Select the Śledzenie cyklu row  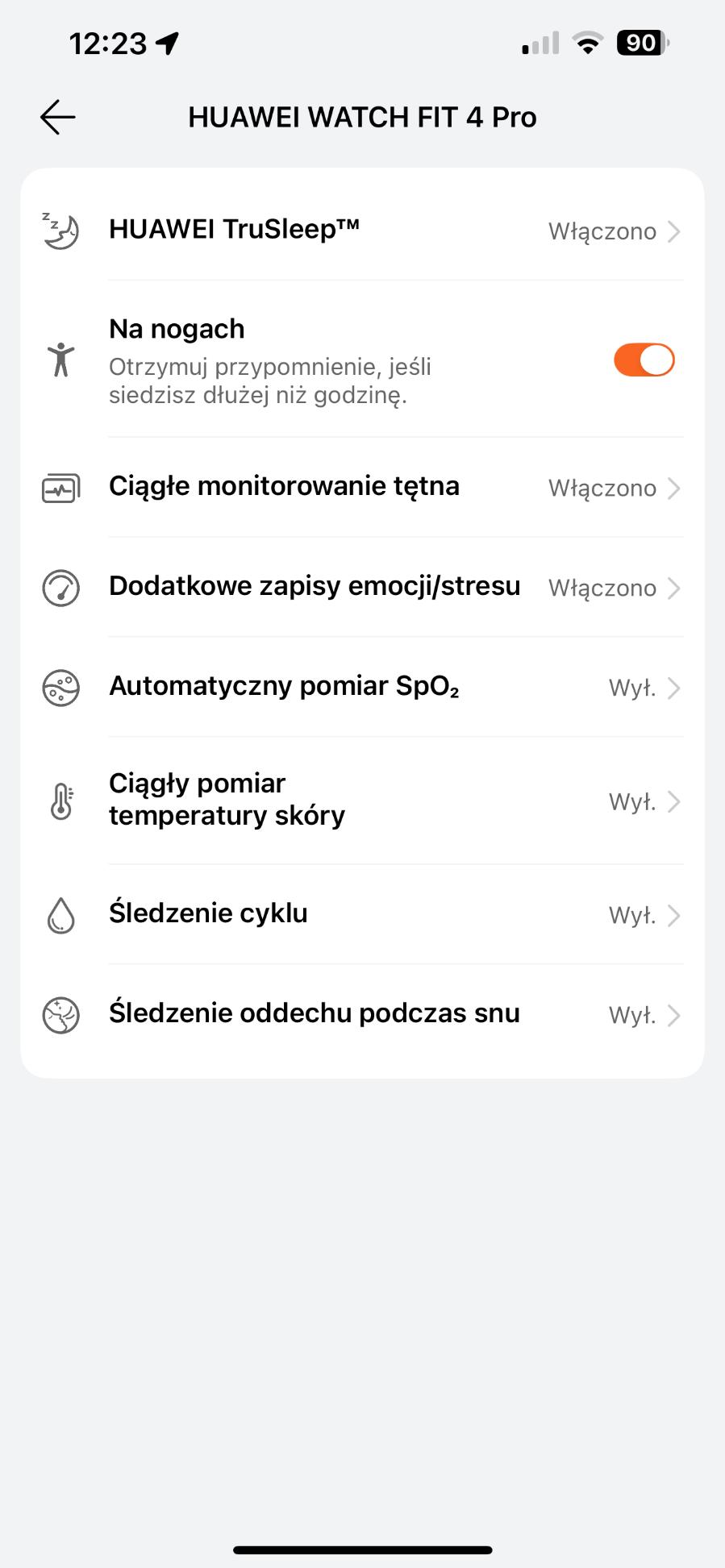pos(362,914)
